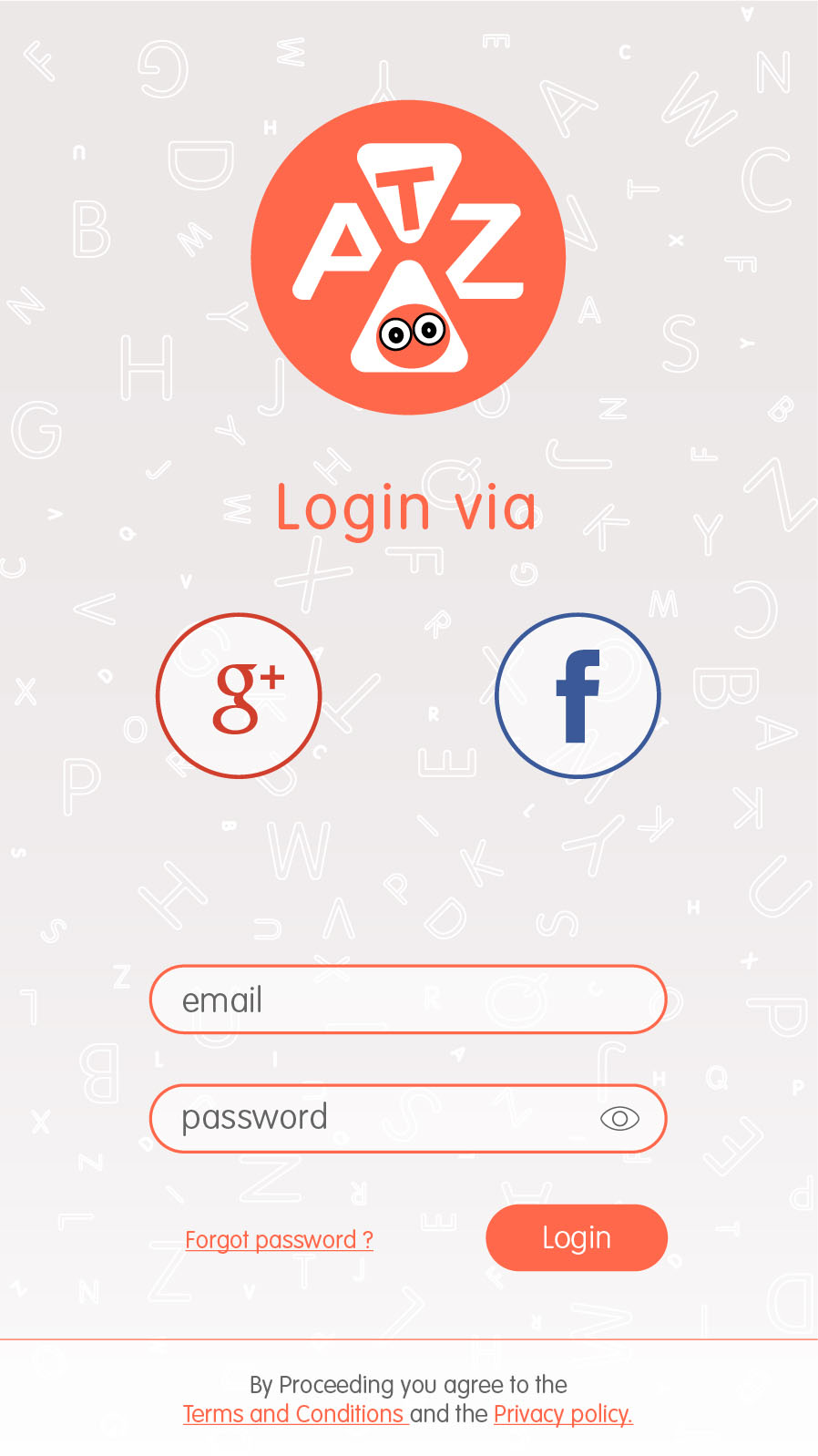Image resolution: width=818 pixels, height=1456 pixels.
Task: Open Terms and Conditions
Action: click(x=293, y=1414)
